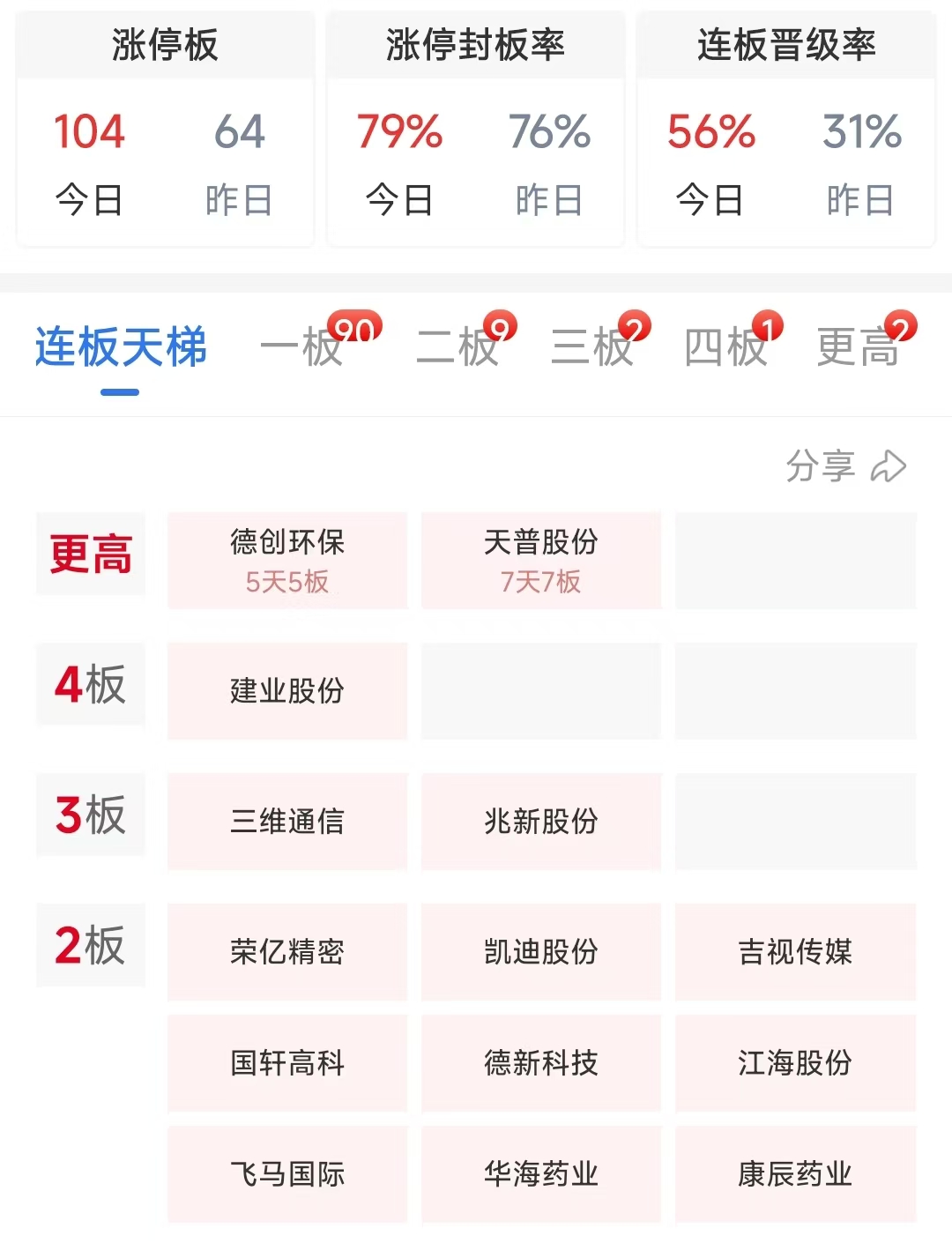Open stock 天普股份
The width and height of the screenshot is (952, 1243).
point(541,560)
